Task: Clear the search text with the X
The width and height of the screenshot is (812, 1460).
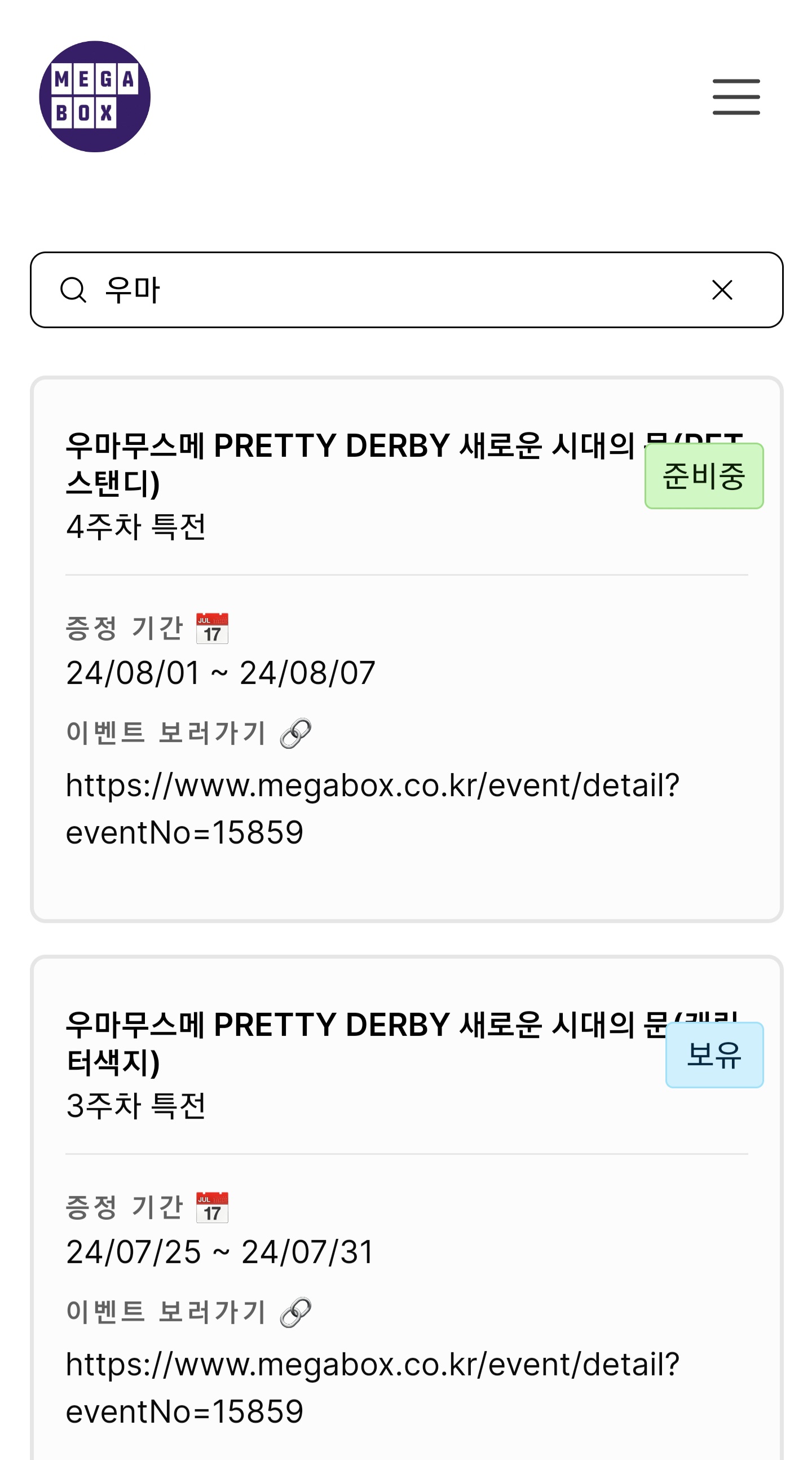Action: 722,290
